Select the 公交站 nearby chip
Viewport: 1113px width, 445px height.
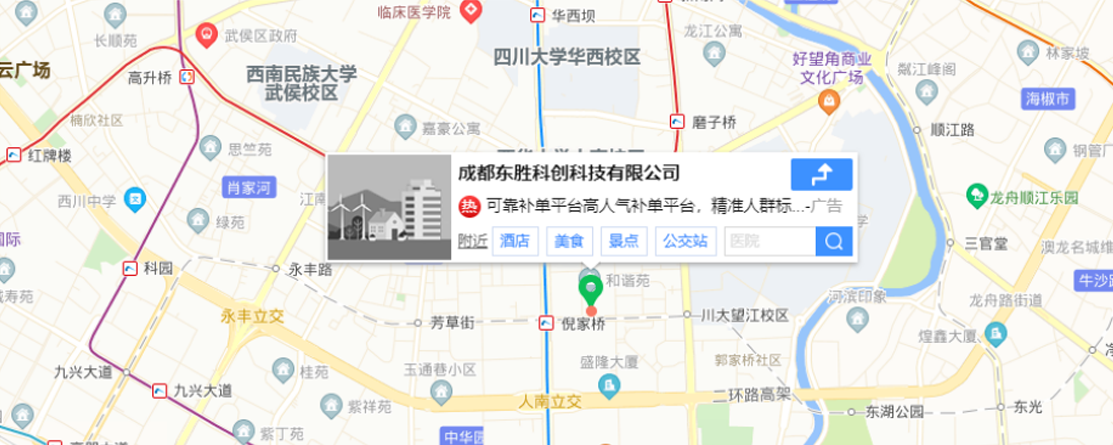[685, 241]
